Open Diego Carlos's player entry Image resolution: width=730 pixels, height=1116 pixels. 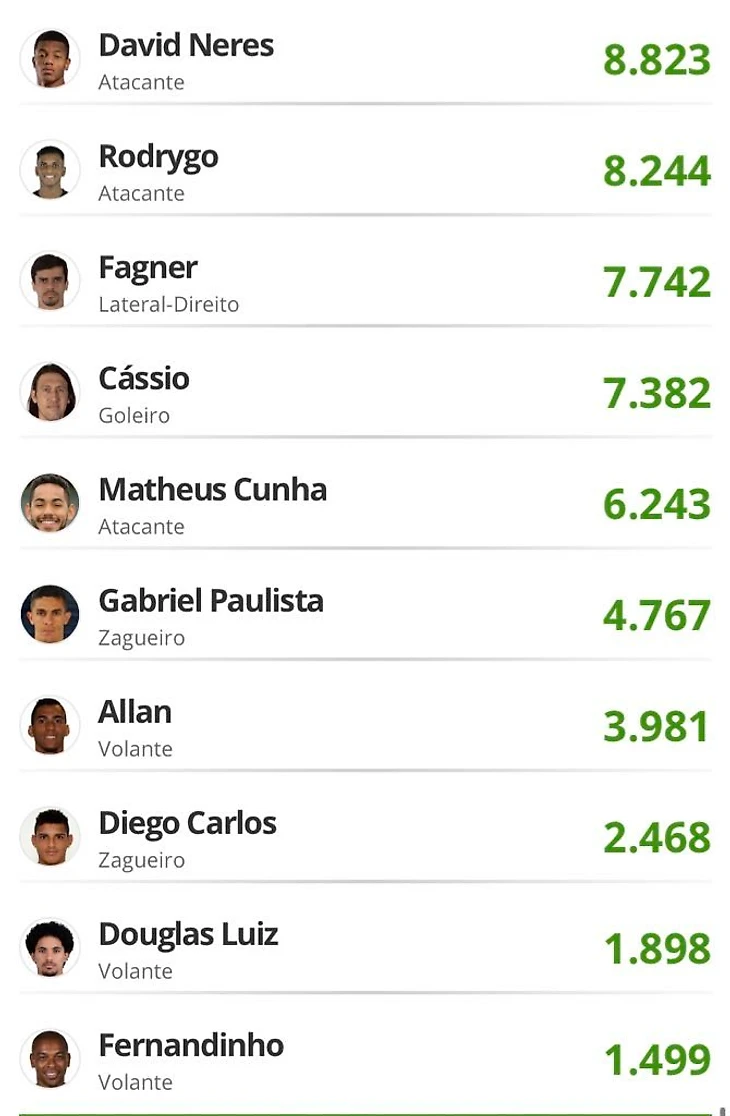click(187, 824)
